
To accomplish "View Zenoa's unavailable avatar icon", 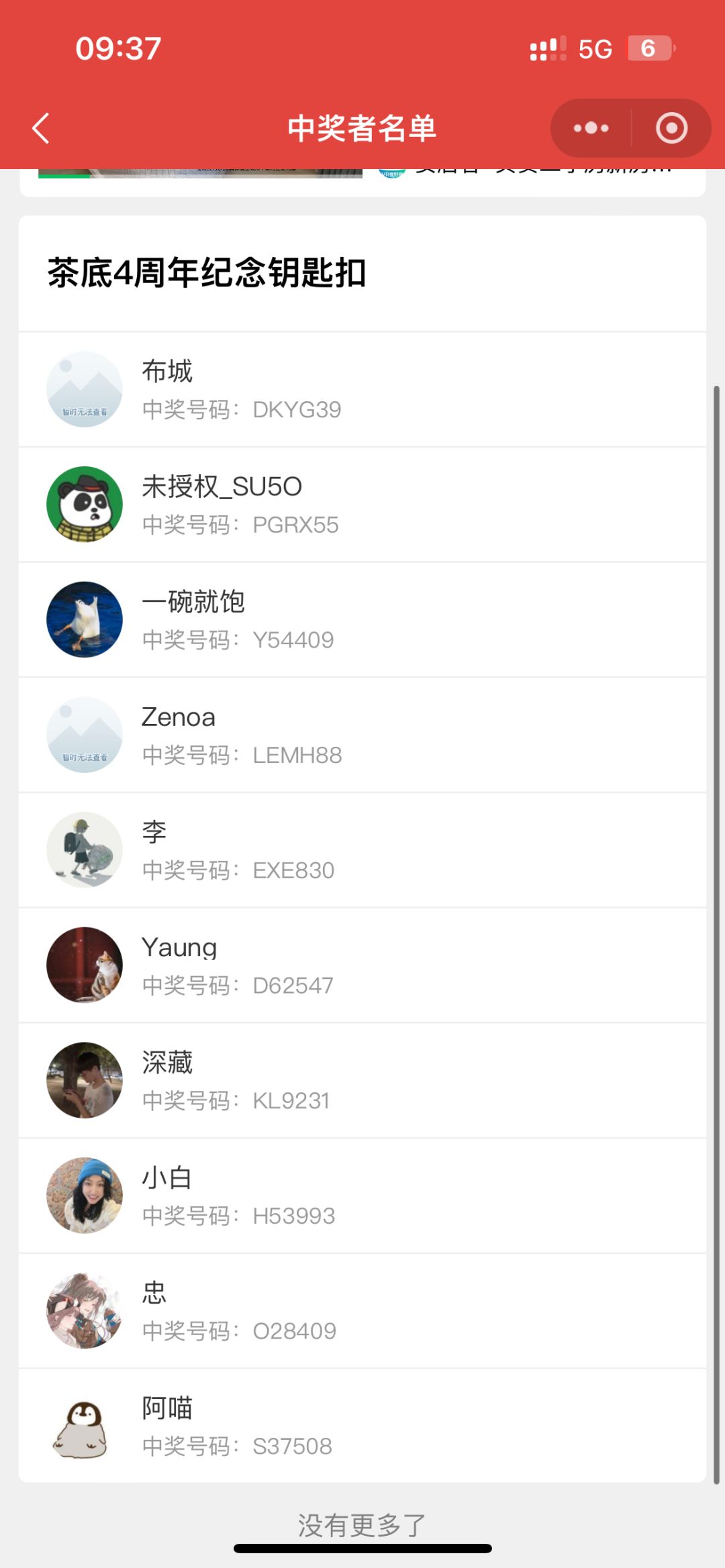I will tap(84, 735).
